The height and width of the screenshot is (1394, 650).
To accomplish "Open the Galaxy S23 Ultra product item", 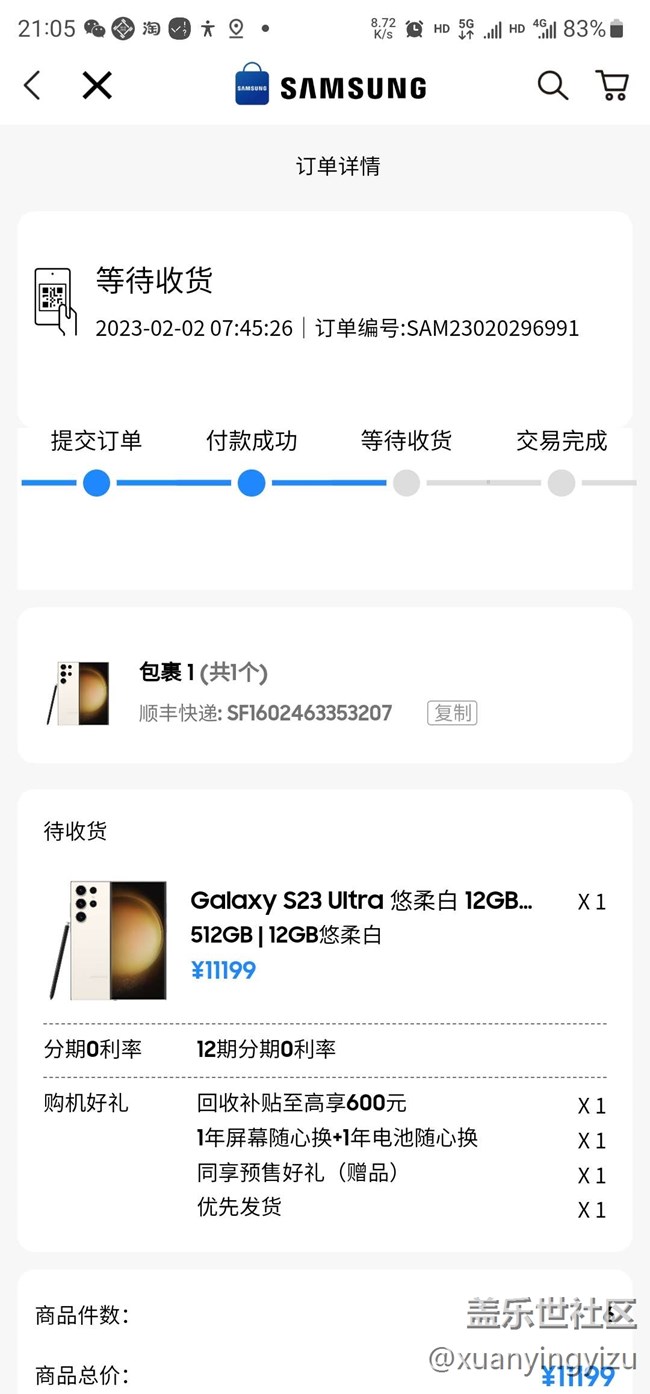I will pyautogui.click(x=360, y=901).
